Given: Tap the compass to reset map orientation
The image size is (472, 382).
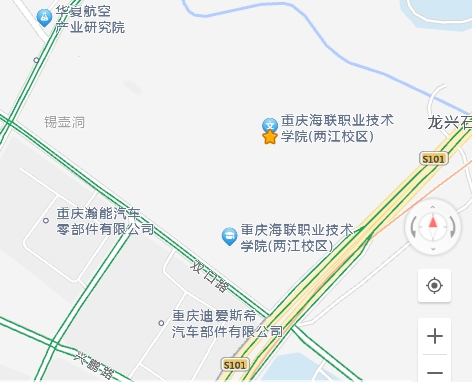Looking at the screenshot, I should point(433,227).
